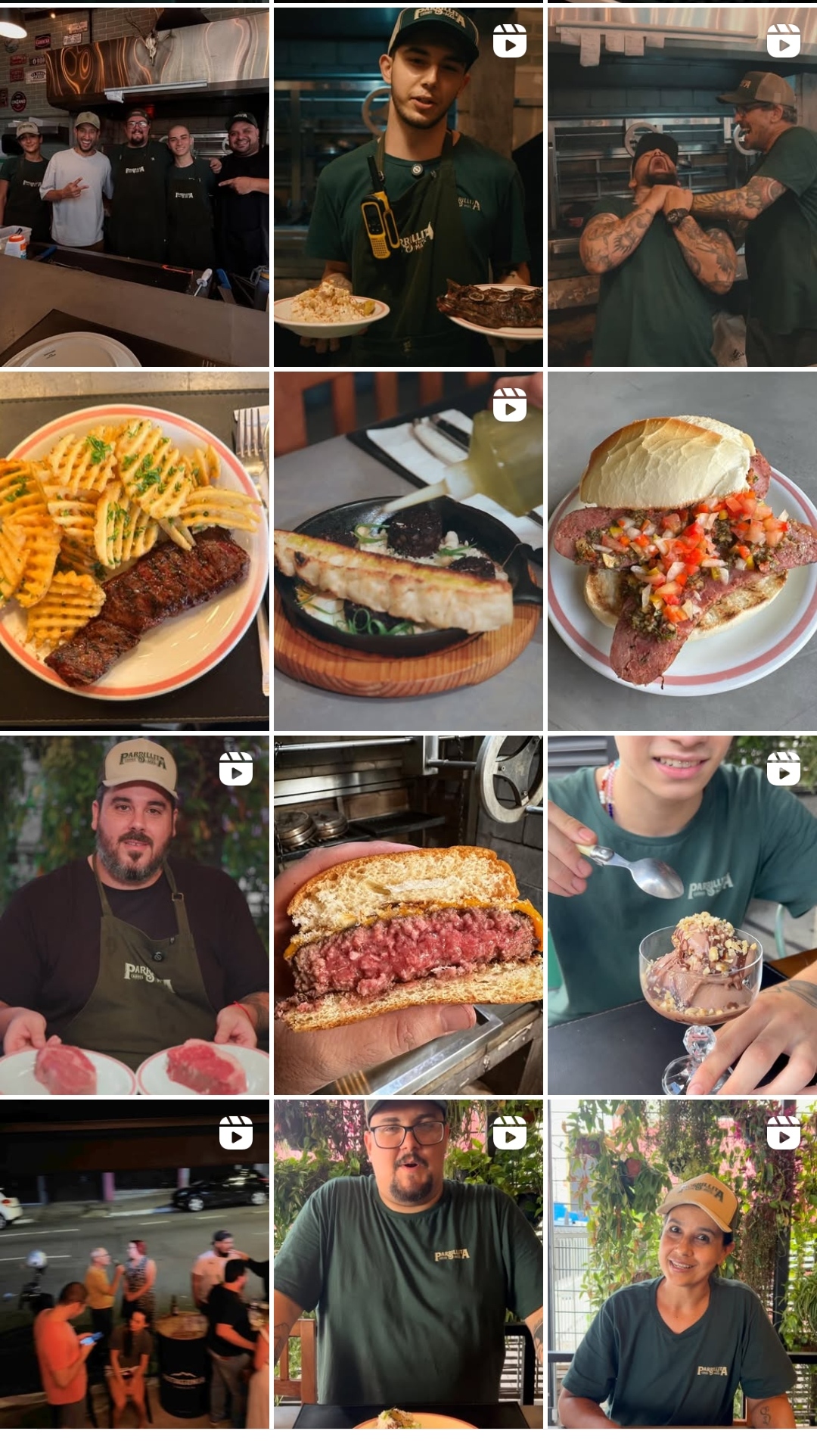Open the nighttime street gathering reel
The width and height of the screenshot is (817, 1456).
(x=135, y=1264)
